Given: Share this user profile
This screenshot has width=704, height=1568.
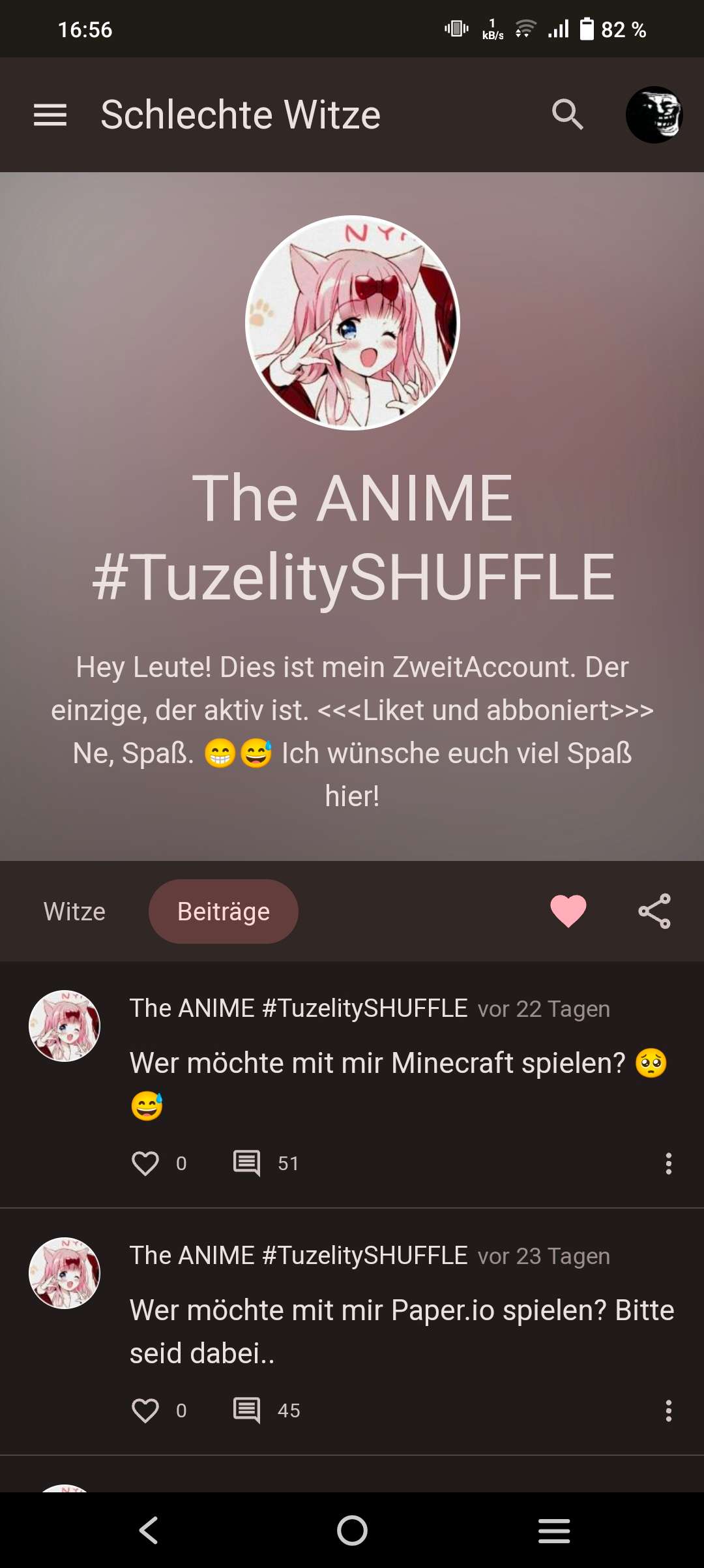Looking at the screenshot, I should click(x=654, y=911).
